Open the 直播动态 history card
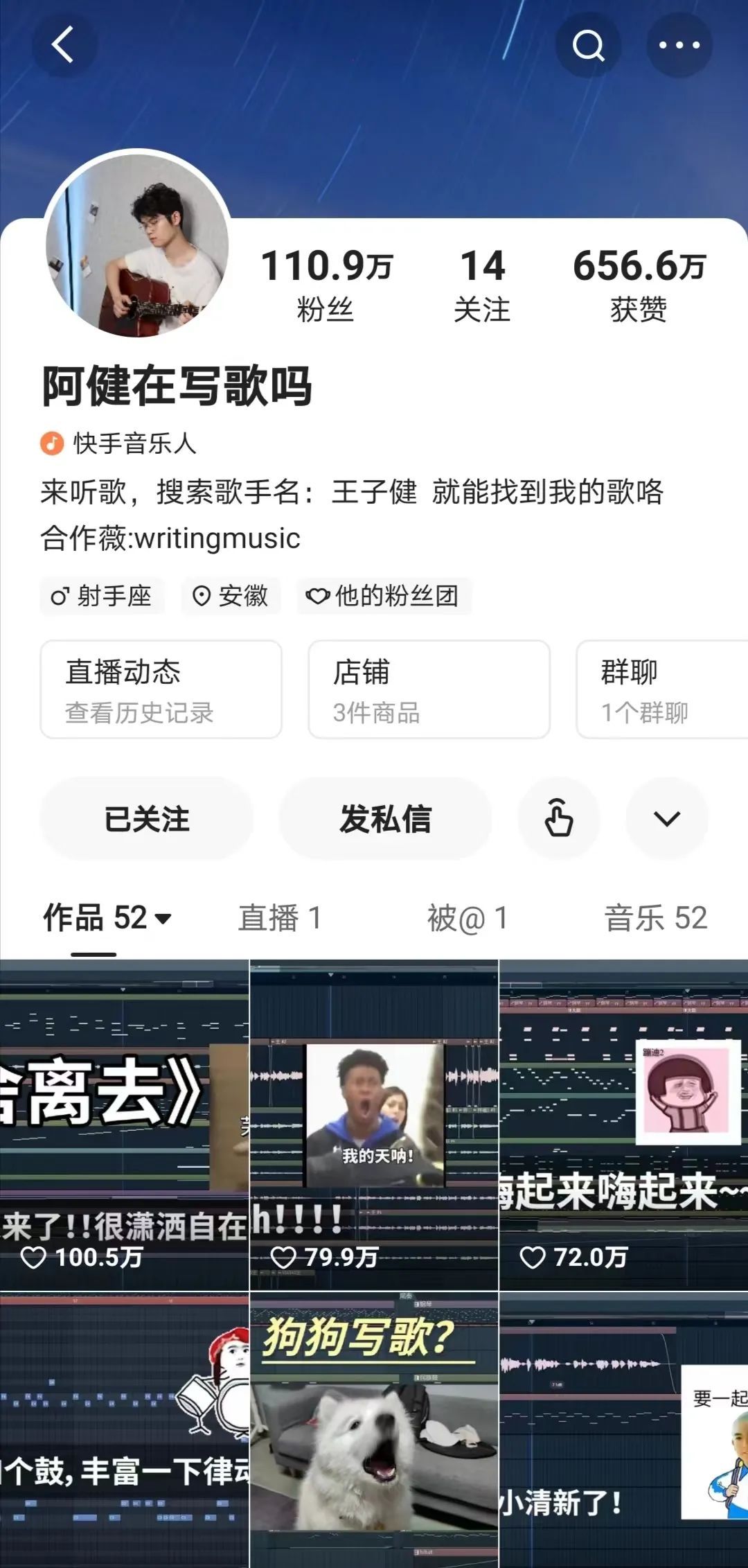748x1568 pixels. 161,689
